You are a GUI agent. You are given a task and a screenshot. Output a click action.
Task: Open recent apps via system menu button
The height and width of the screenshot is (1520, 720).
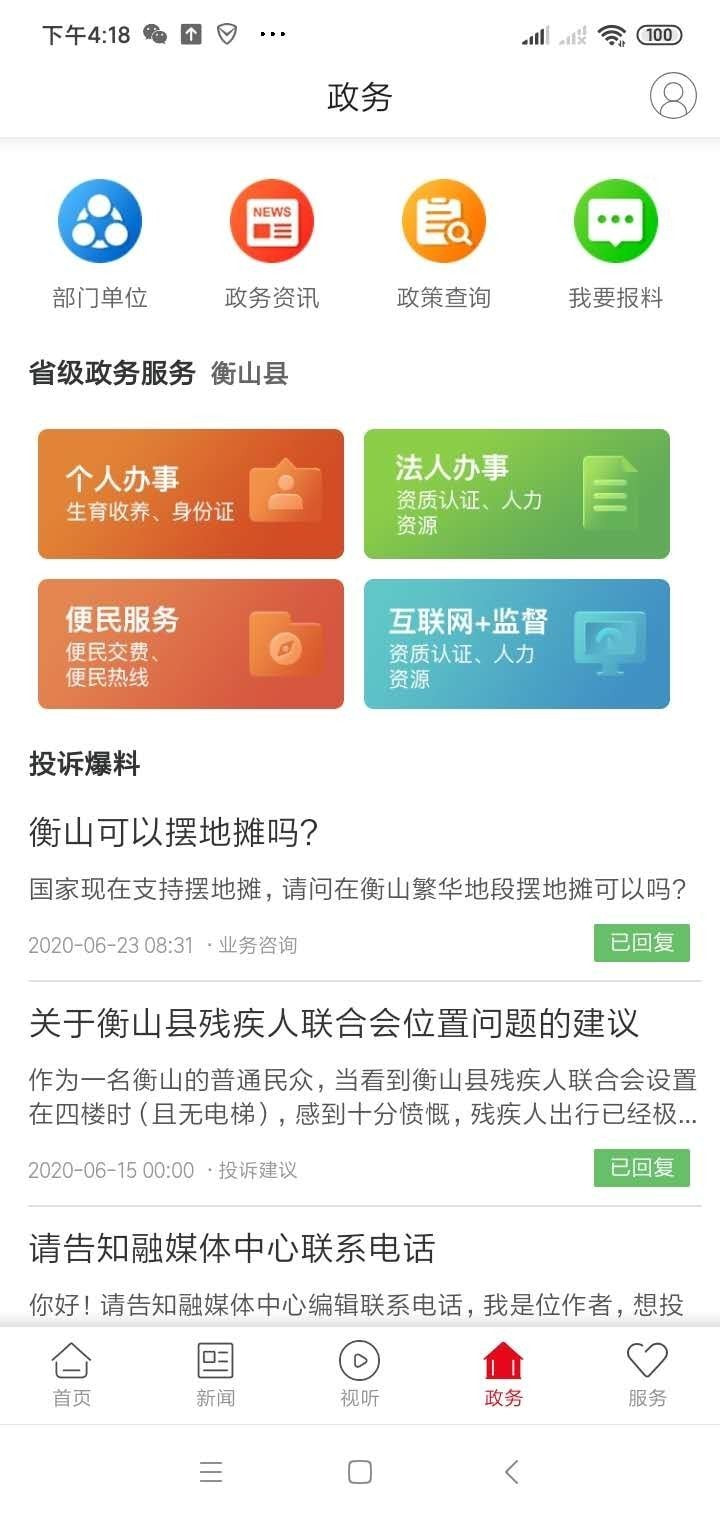[x=211, y=1471]
